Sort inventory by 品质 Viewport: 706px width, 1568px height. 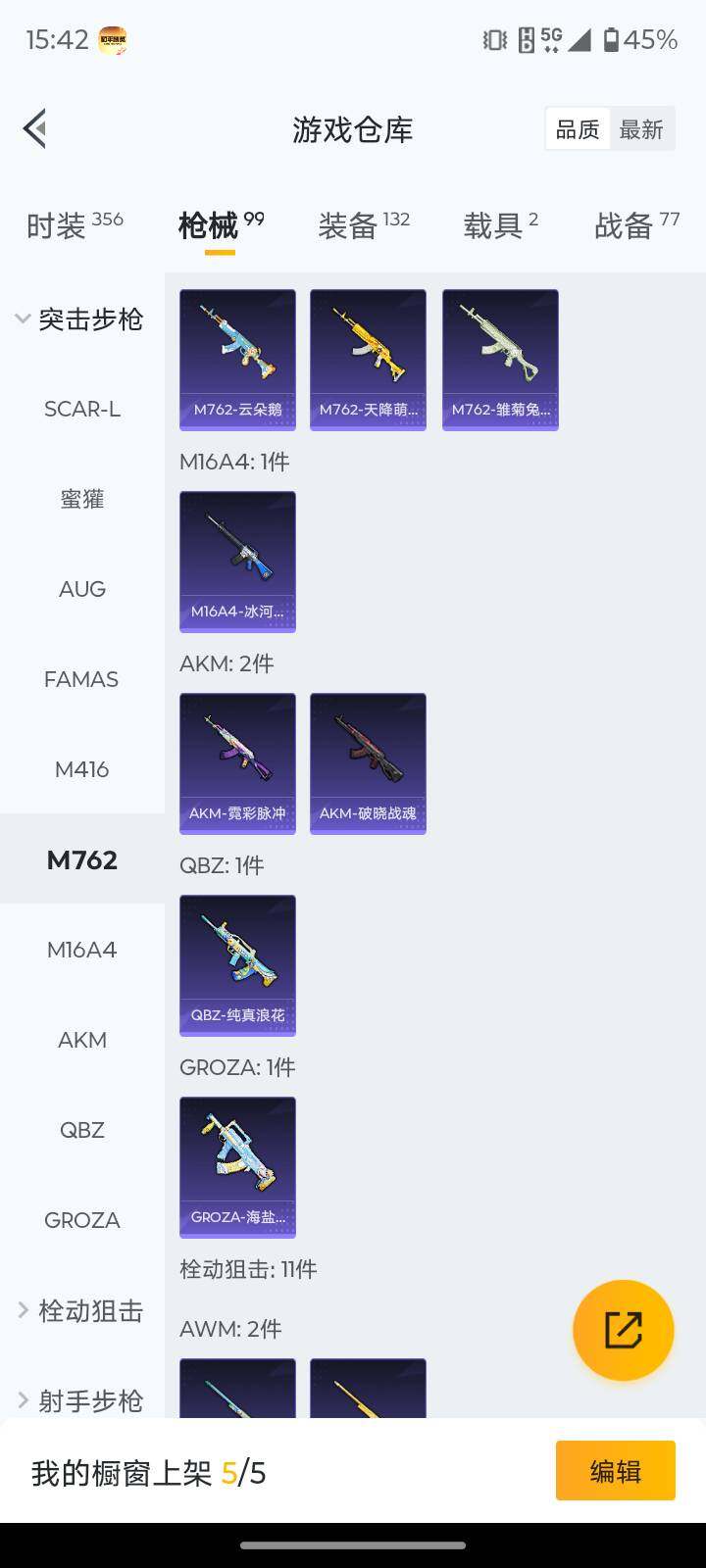[578, 129]
